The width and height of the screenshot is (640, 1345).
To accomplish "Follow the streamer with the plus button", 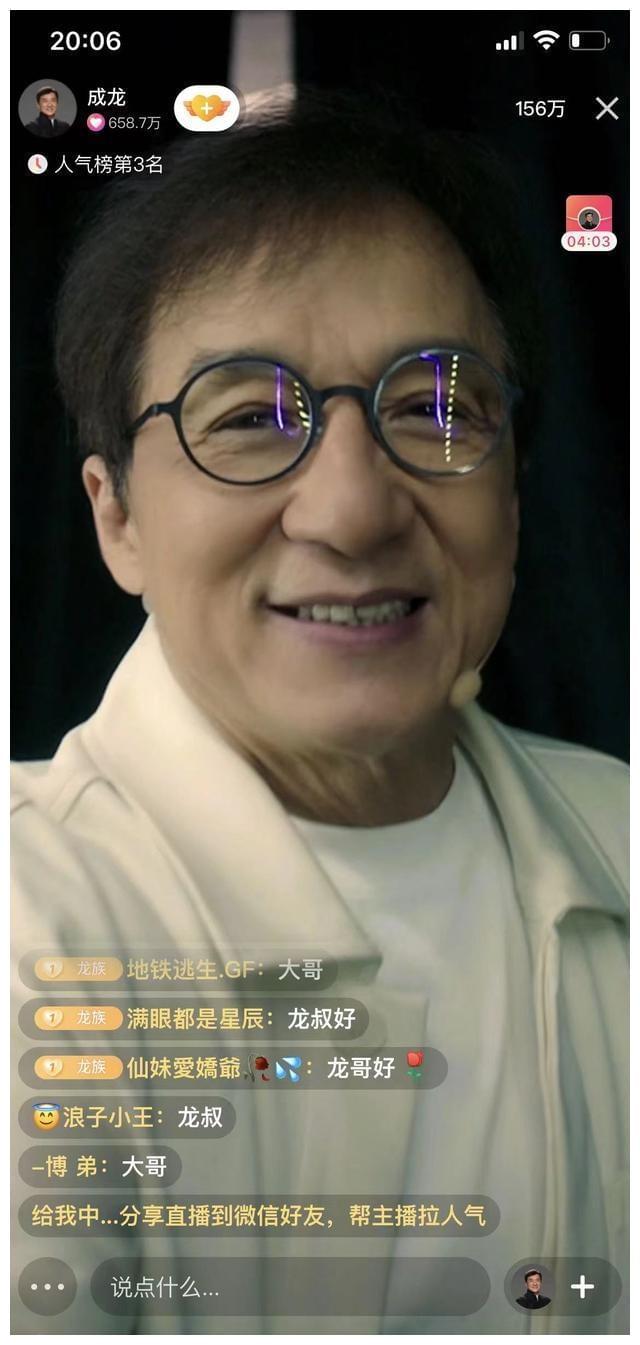I will coord(207,109).
